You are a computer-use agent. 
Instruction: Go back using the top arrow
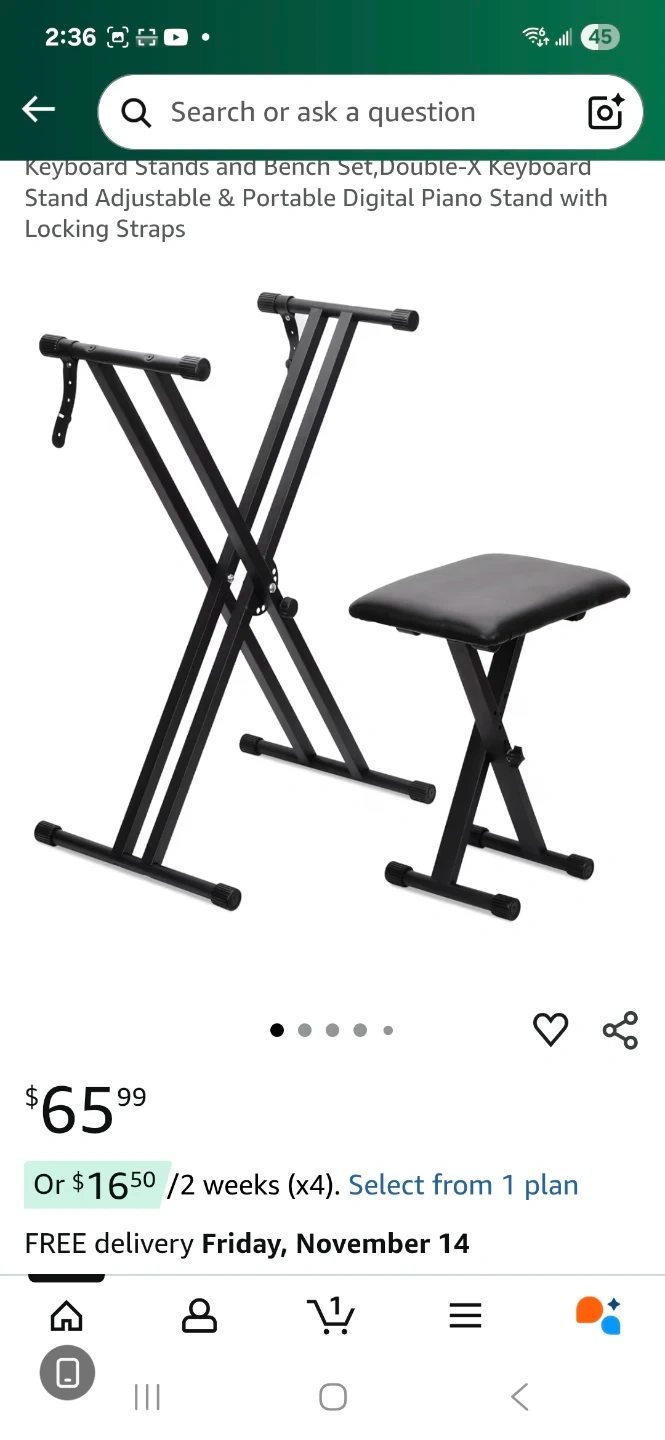39,110
